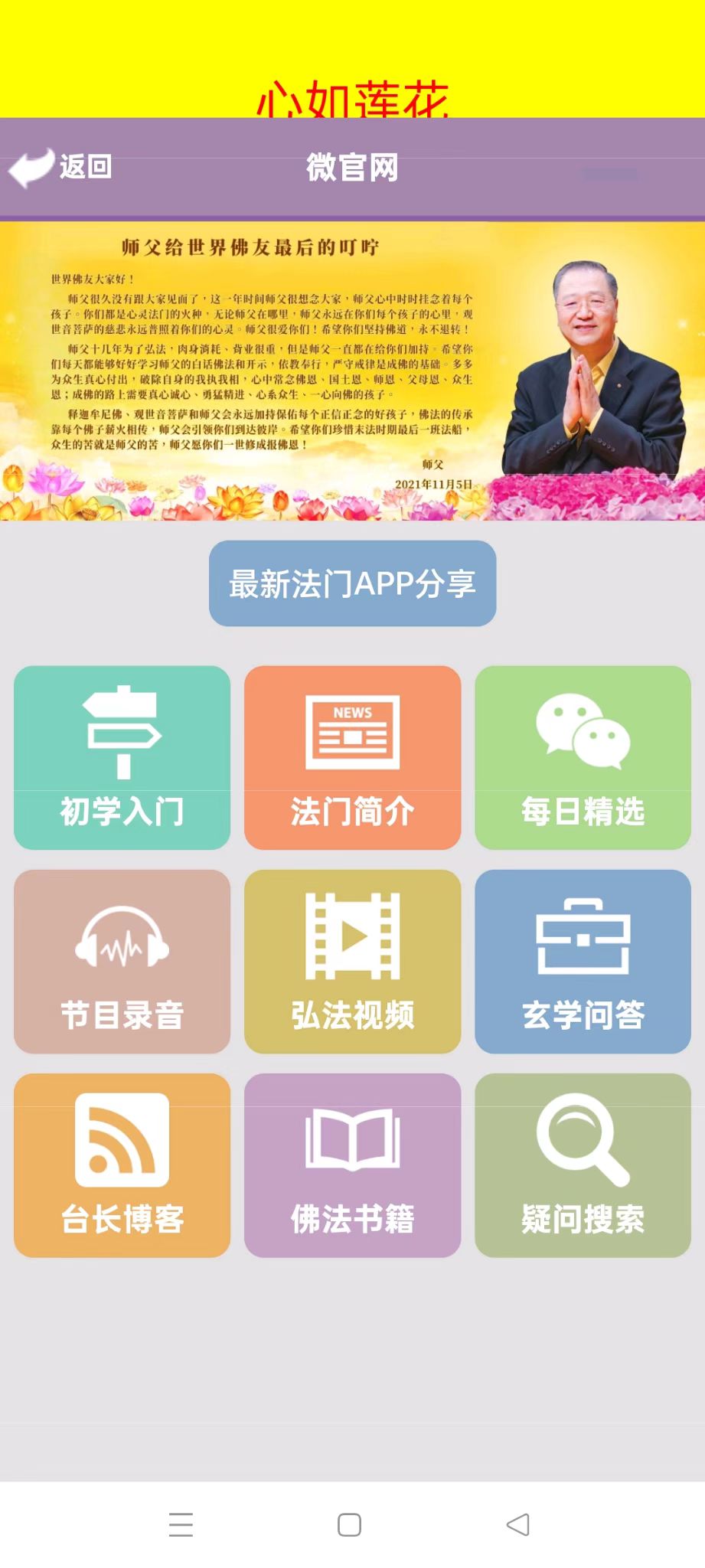Open the master's message banner
Image resolution: width=705 pixels, height=1568 pixels.
pyautogui.click(x=352, y=371)
